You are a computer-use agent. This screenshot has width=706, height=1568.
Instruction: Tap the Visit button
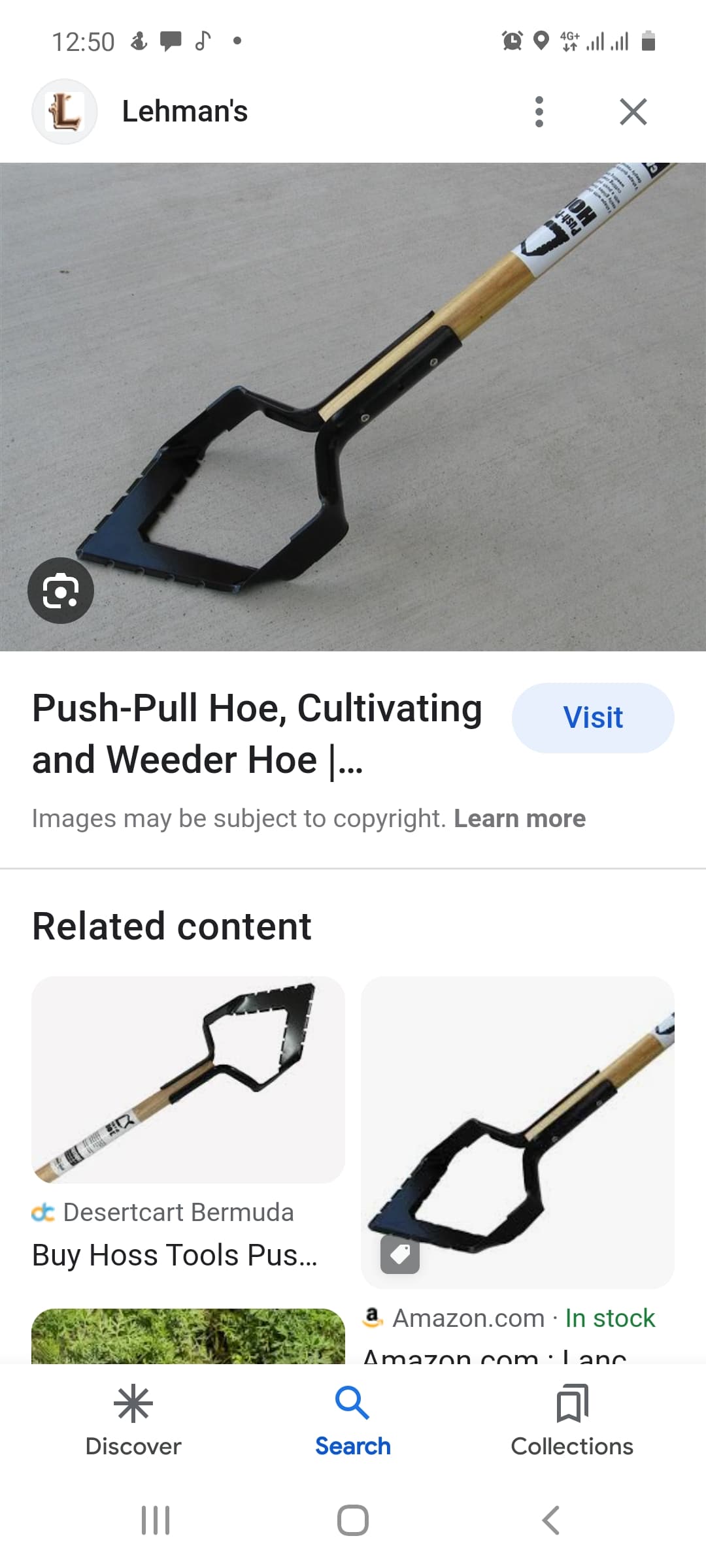click(593, 717)
